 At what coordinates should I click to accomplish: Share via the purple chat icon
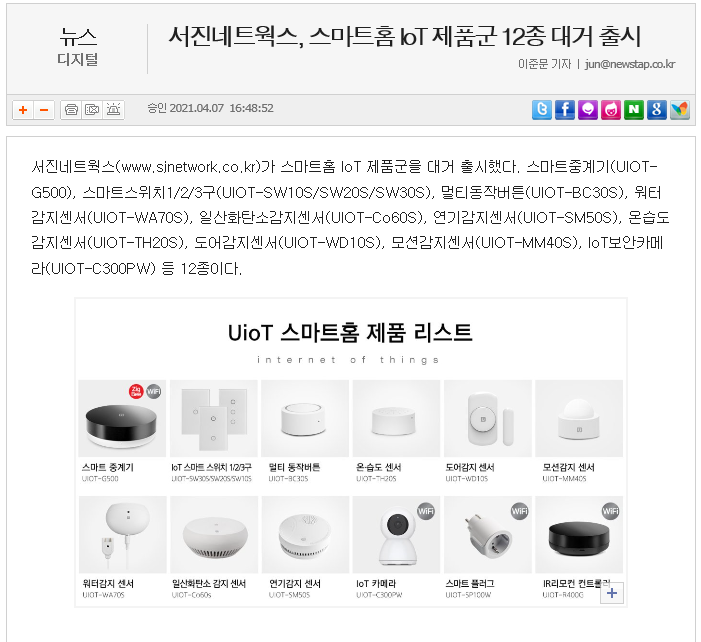click(588, 110)
